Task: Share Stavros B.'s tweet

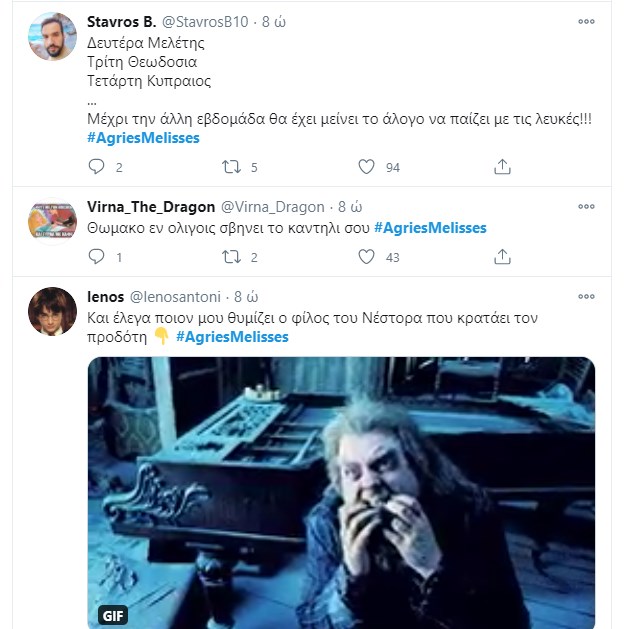Action: 502,167
